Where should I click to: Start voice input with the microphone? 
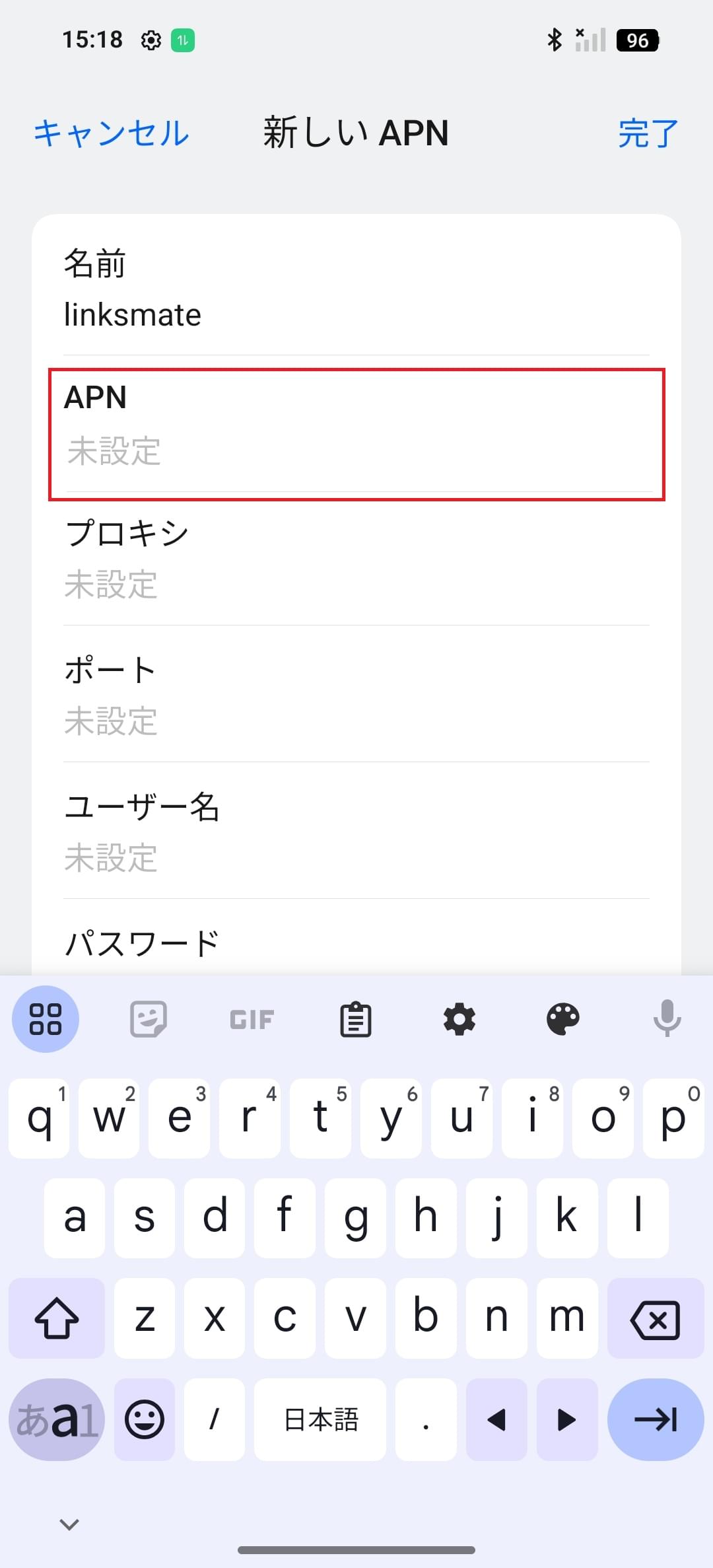[x=667, y=1018]
